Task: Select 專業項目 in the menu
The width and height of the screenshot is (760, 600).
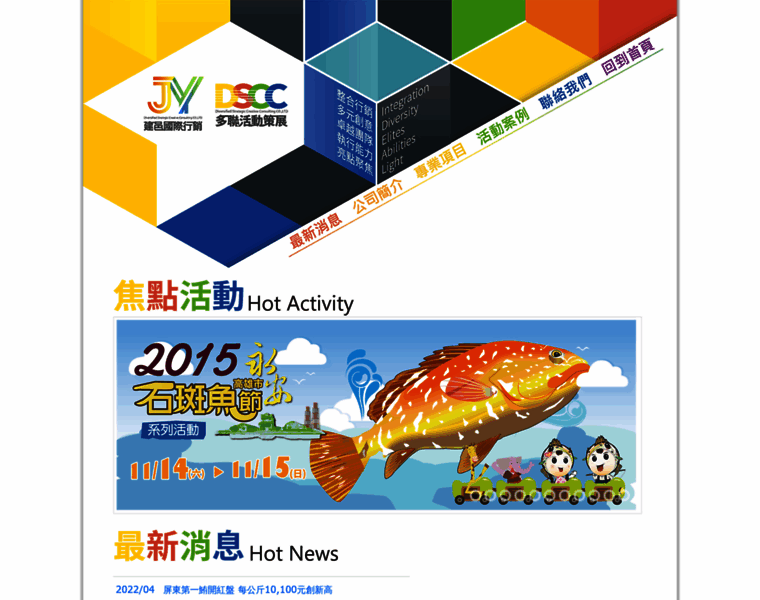Action: [440, 160]
